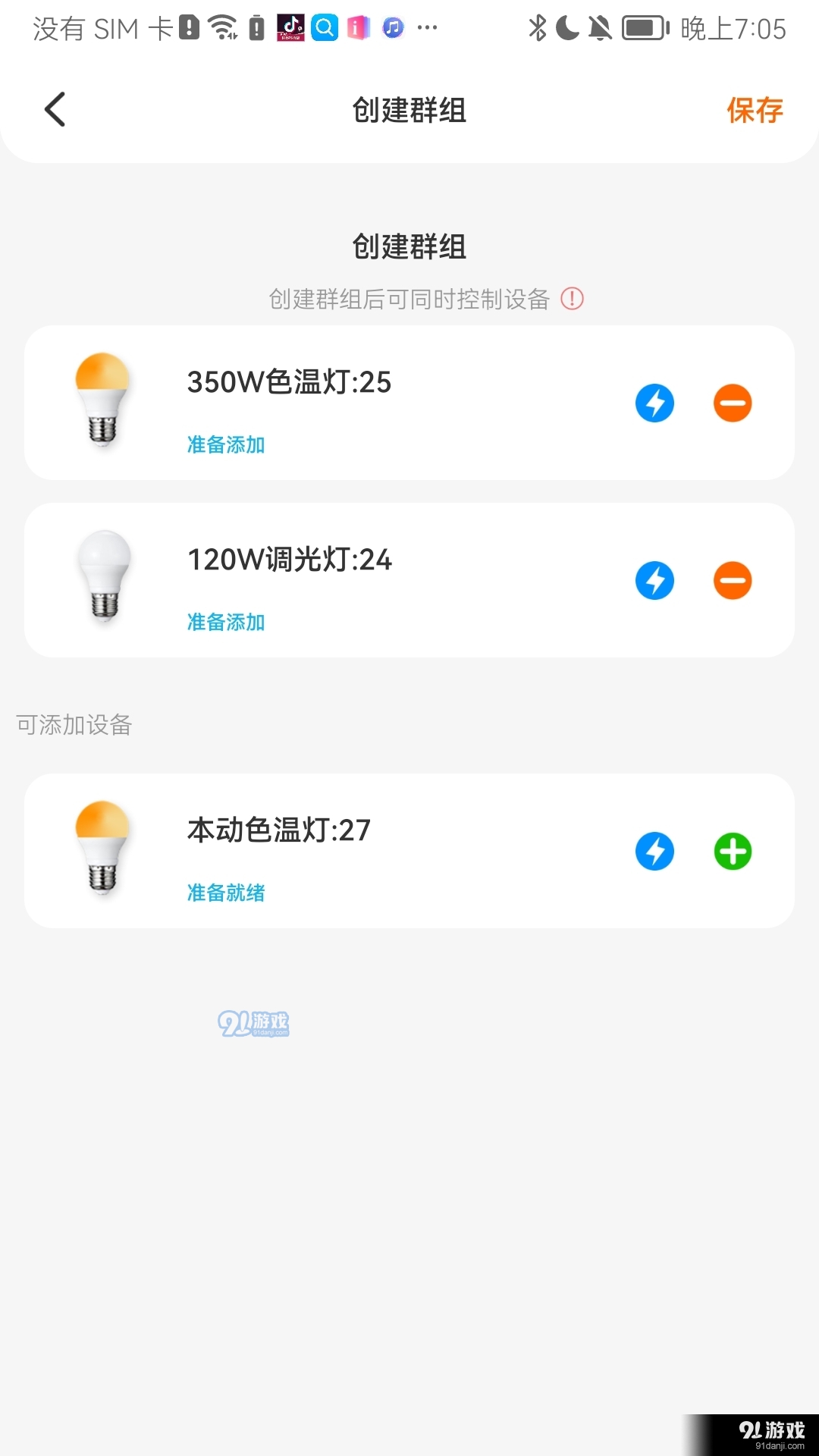Remove 350W色温灯:25 using the orange minus button
The width and height of the screenshot is (819, 1456).
731,403
